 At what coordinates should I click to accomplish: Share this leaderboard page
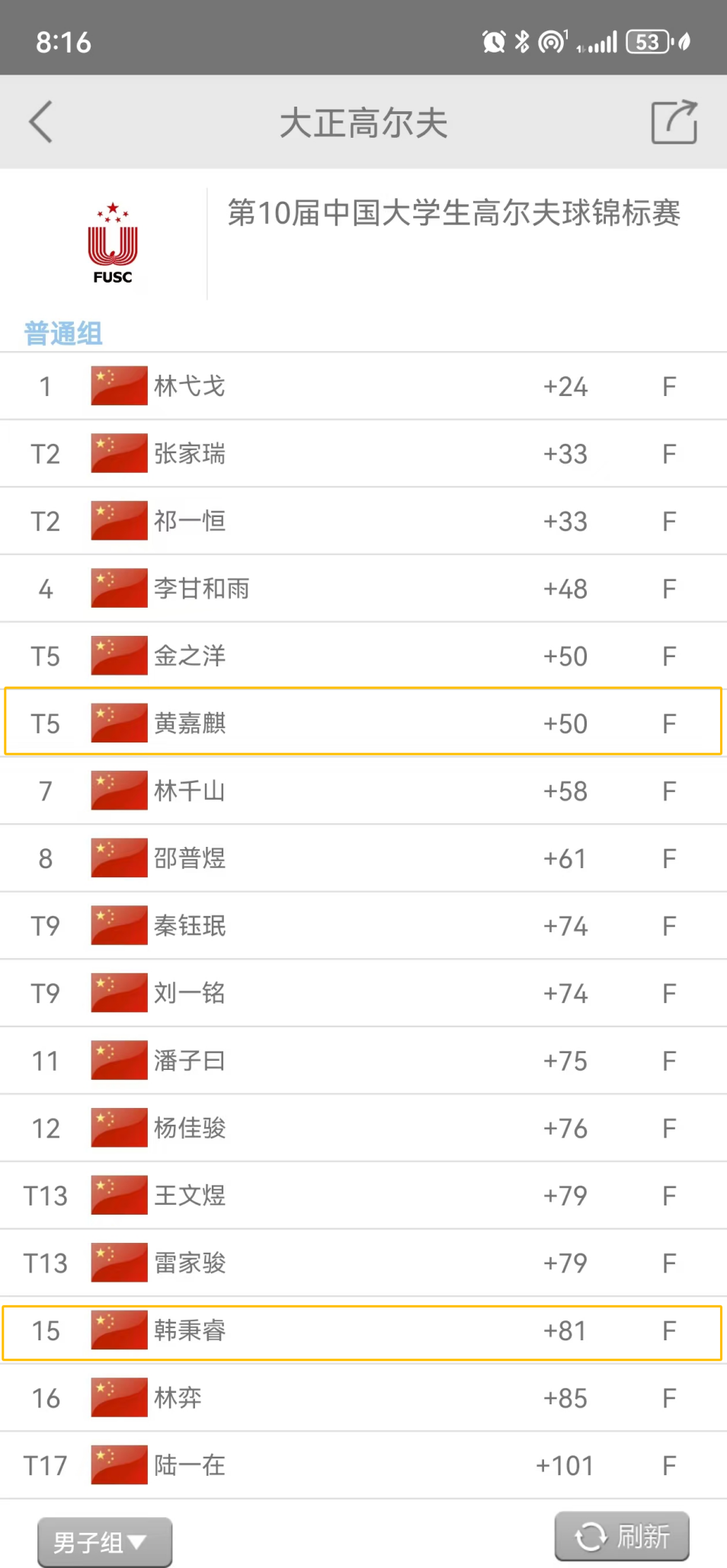(x=674, y=122)
